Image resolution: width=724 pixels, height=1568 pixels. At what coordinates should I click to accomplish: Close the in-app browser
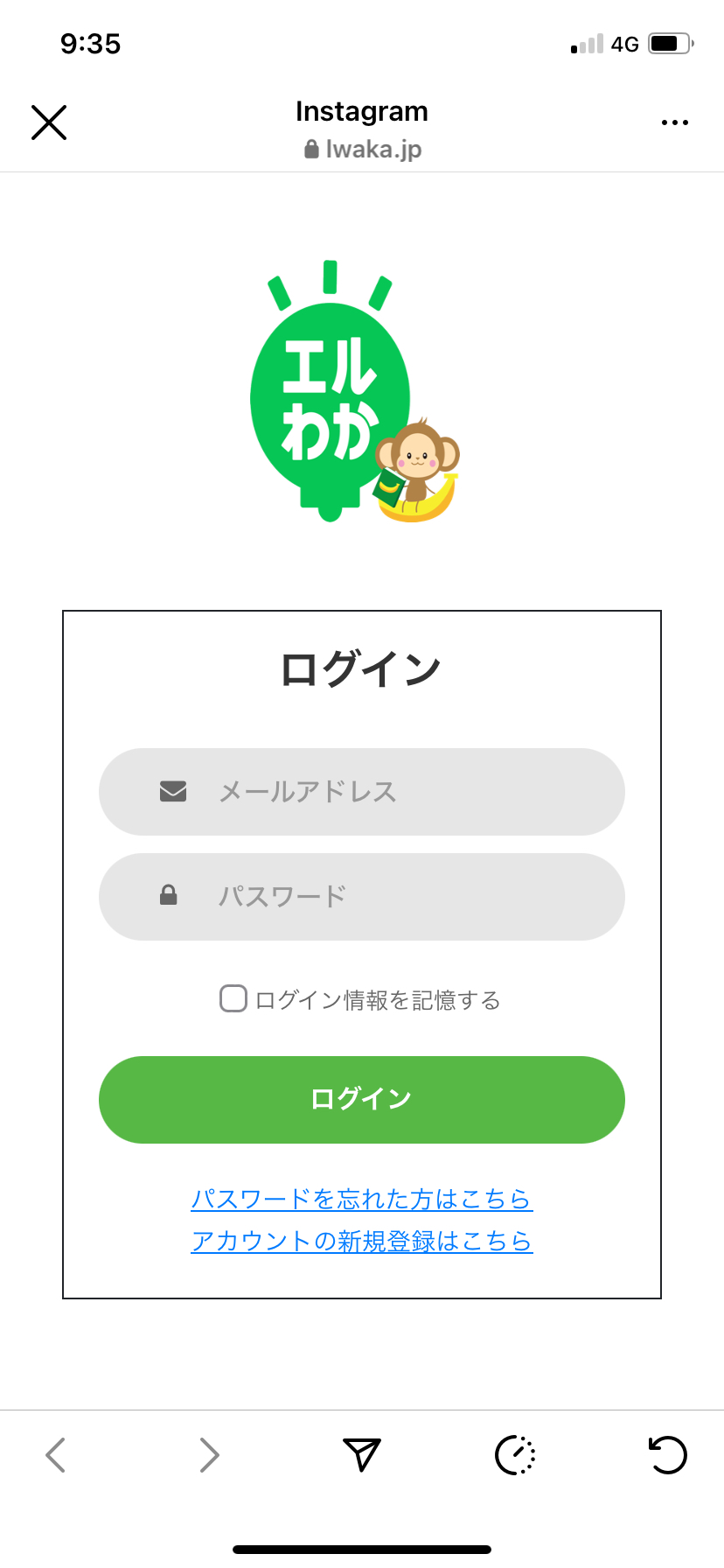[x=49, y=122]
